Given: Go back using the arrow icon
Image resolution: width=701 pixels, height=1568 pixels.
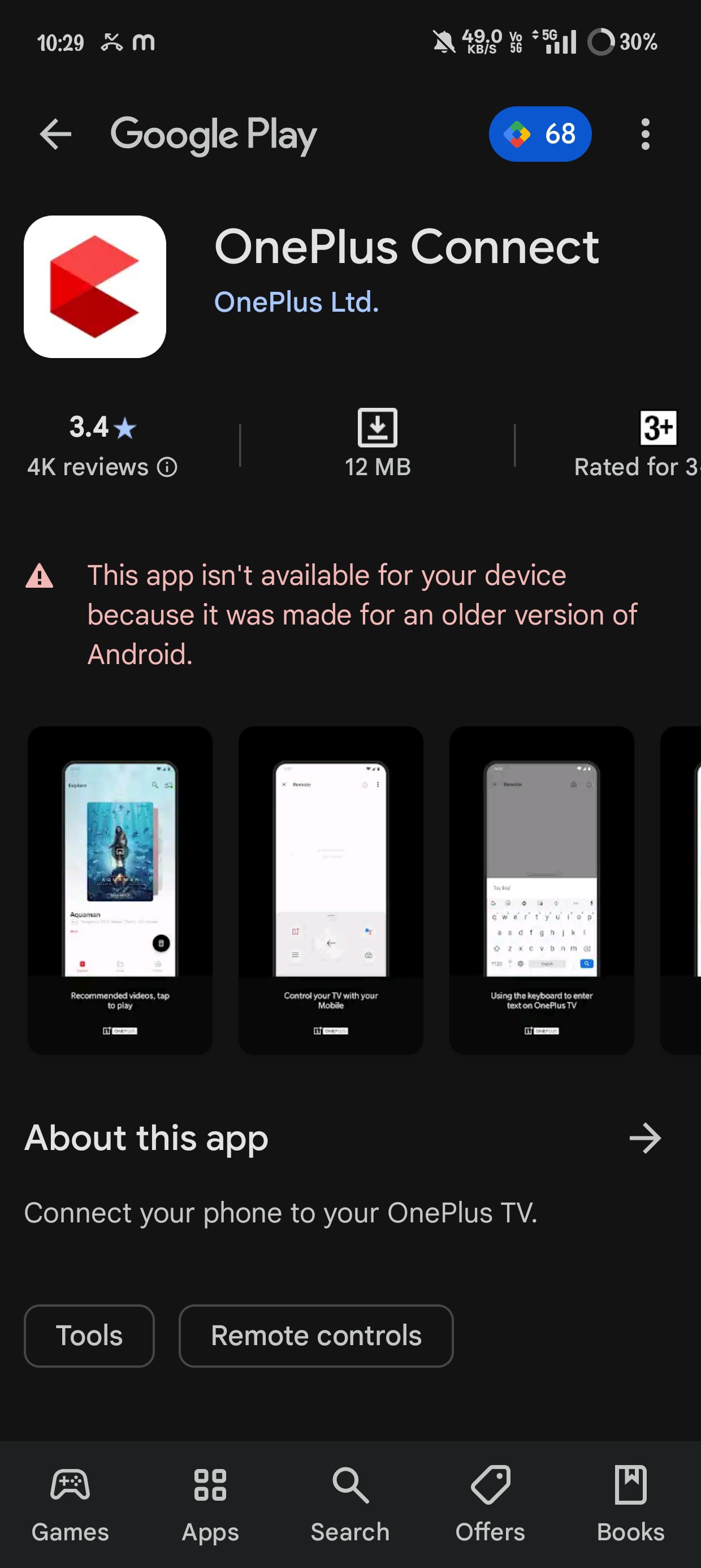Looking at the screenshot, I should click(x=55, y=134).
